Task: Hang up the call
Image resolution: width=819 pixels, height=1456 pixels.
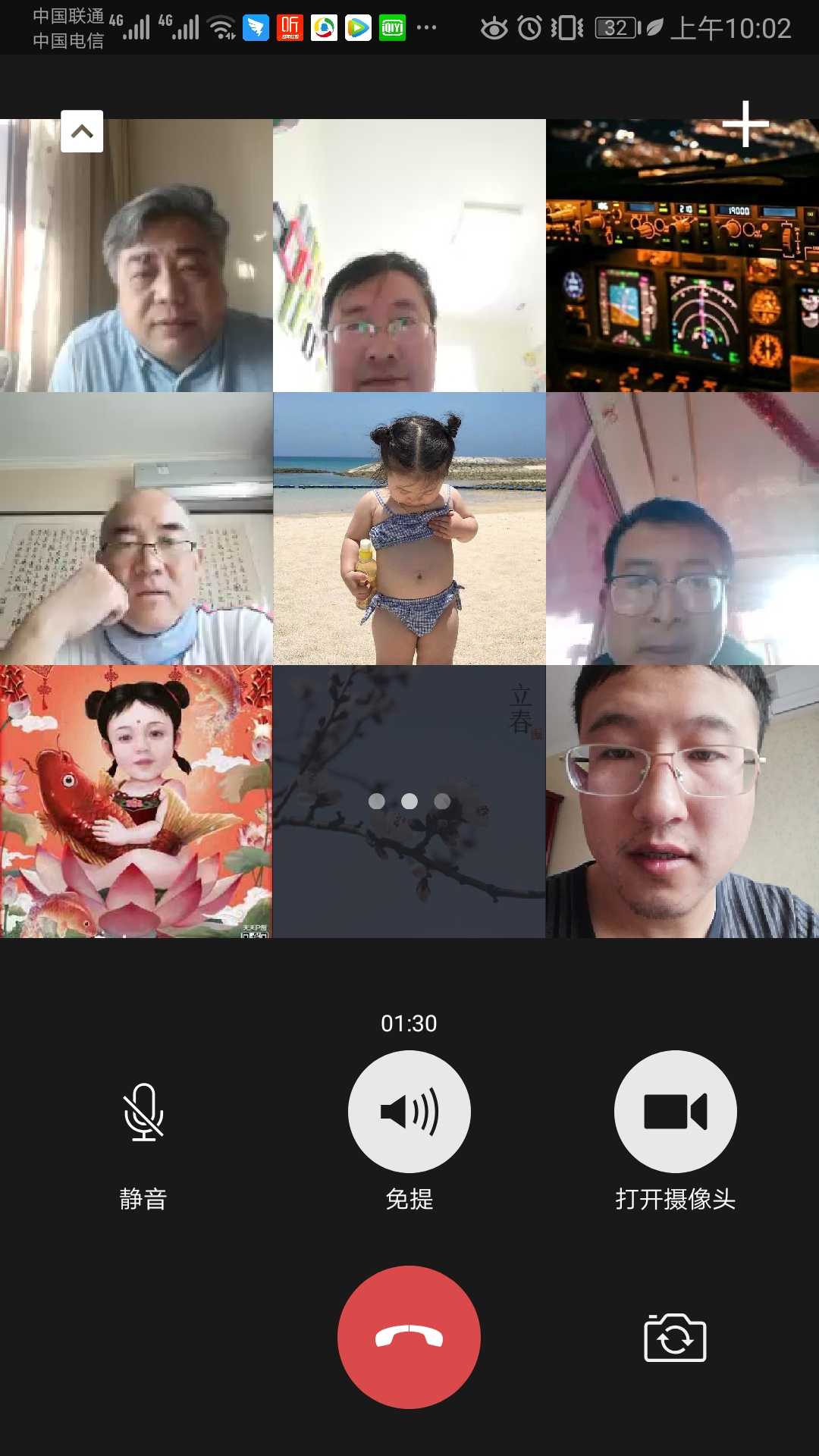Action: [x=409, y=1337]
